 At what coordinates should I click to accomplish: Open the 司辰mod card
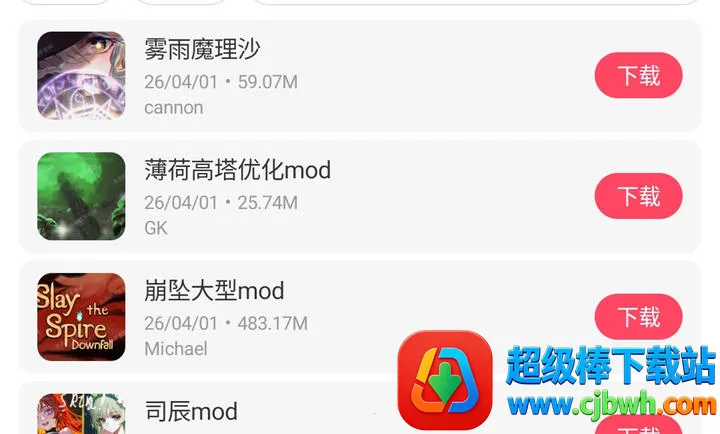(x=250, y=411)
